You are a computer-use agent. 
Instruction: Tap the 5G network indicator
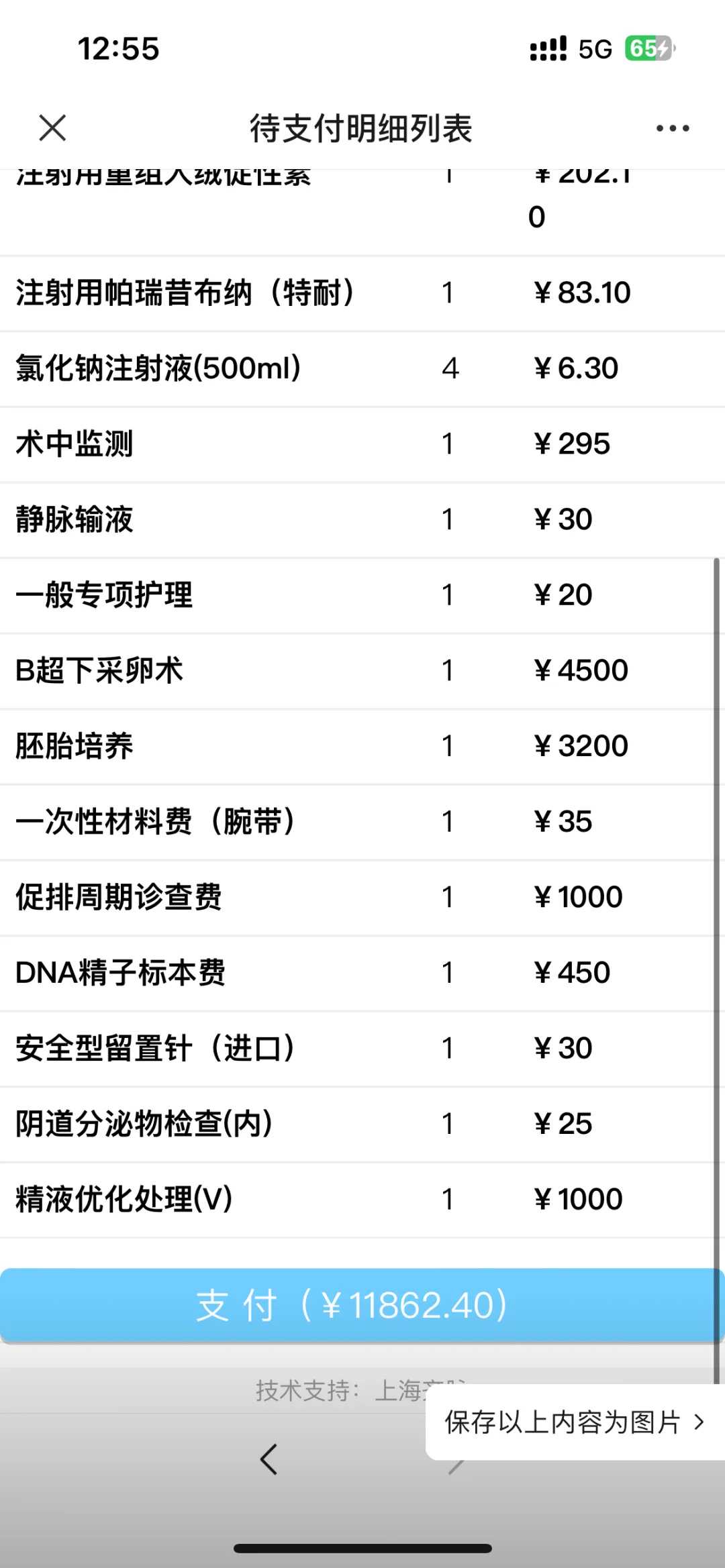click(x=593, y=48)
